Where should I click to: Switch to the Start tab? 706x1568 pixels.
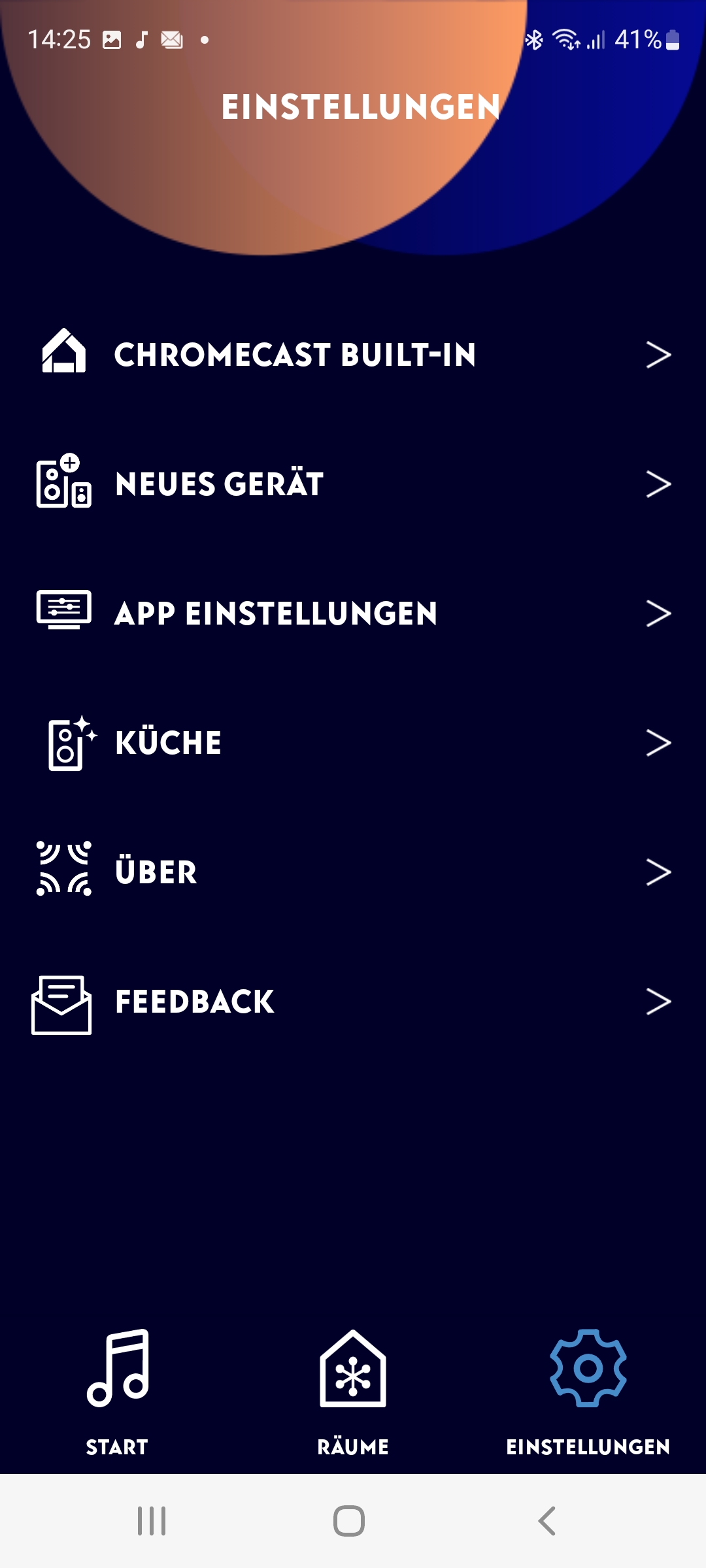pos(118,1392)
